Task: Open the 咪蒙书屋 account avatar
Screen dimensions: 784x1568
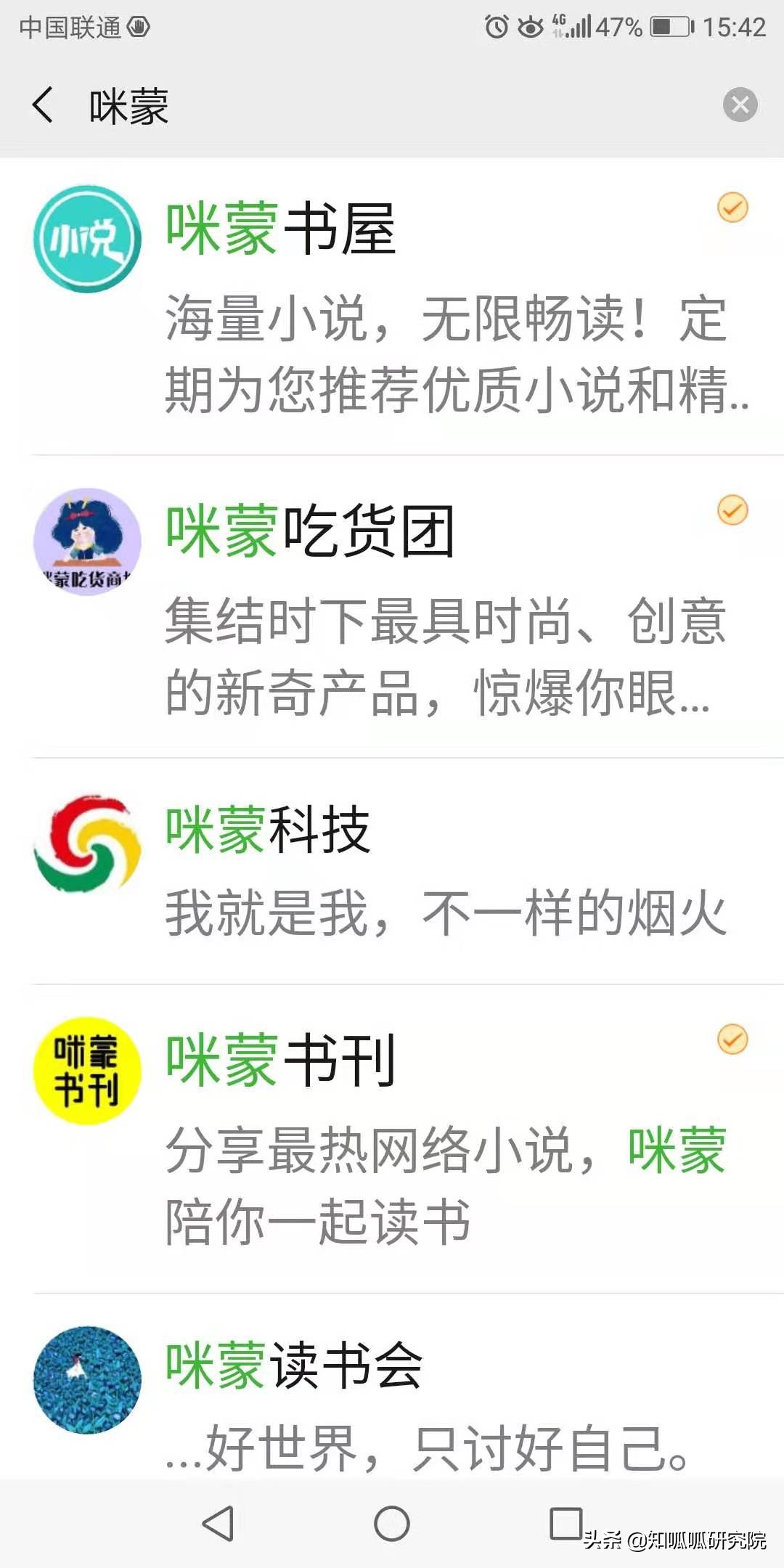Action: (87, 240)
